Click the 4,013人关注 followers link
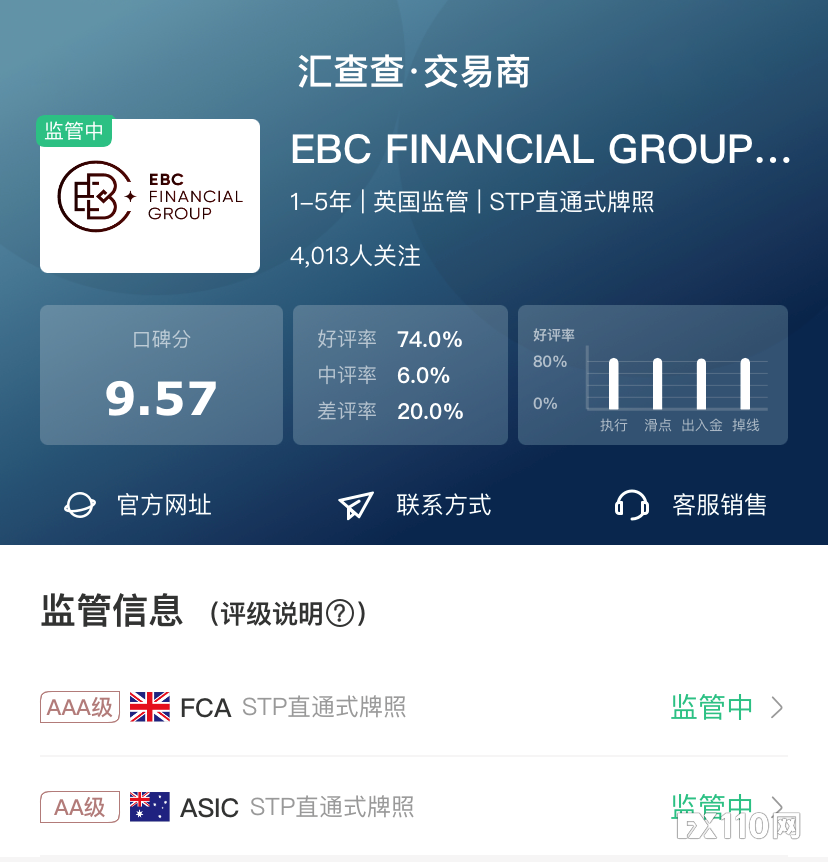This screenshot has width=828, height=862. 356,256
